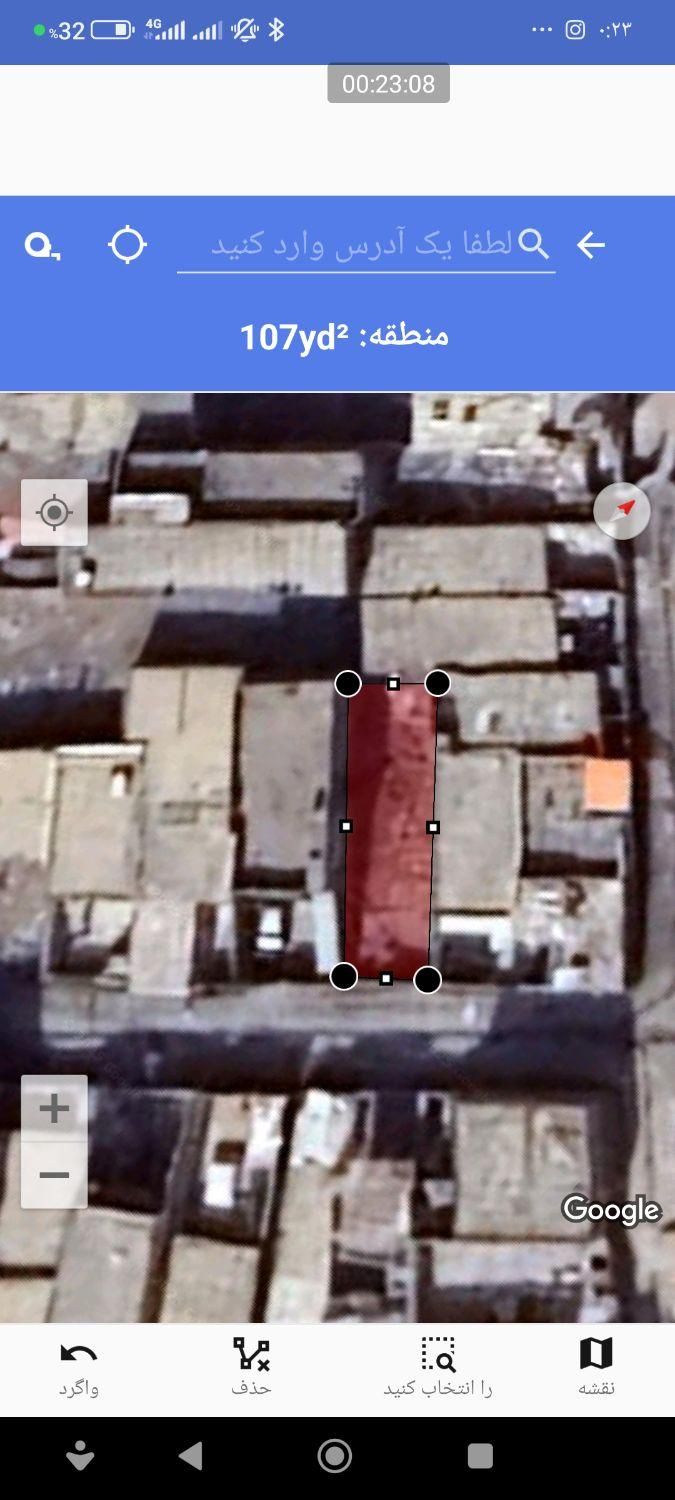Undo last point with واگرد

point(78,1367)
